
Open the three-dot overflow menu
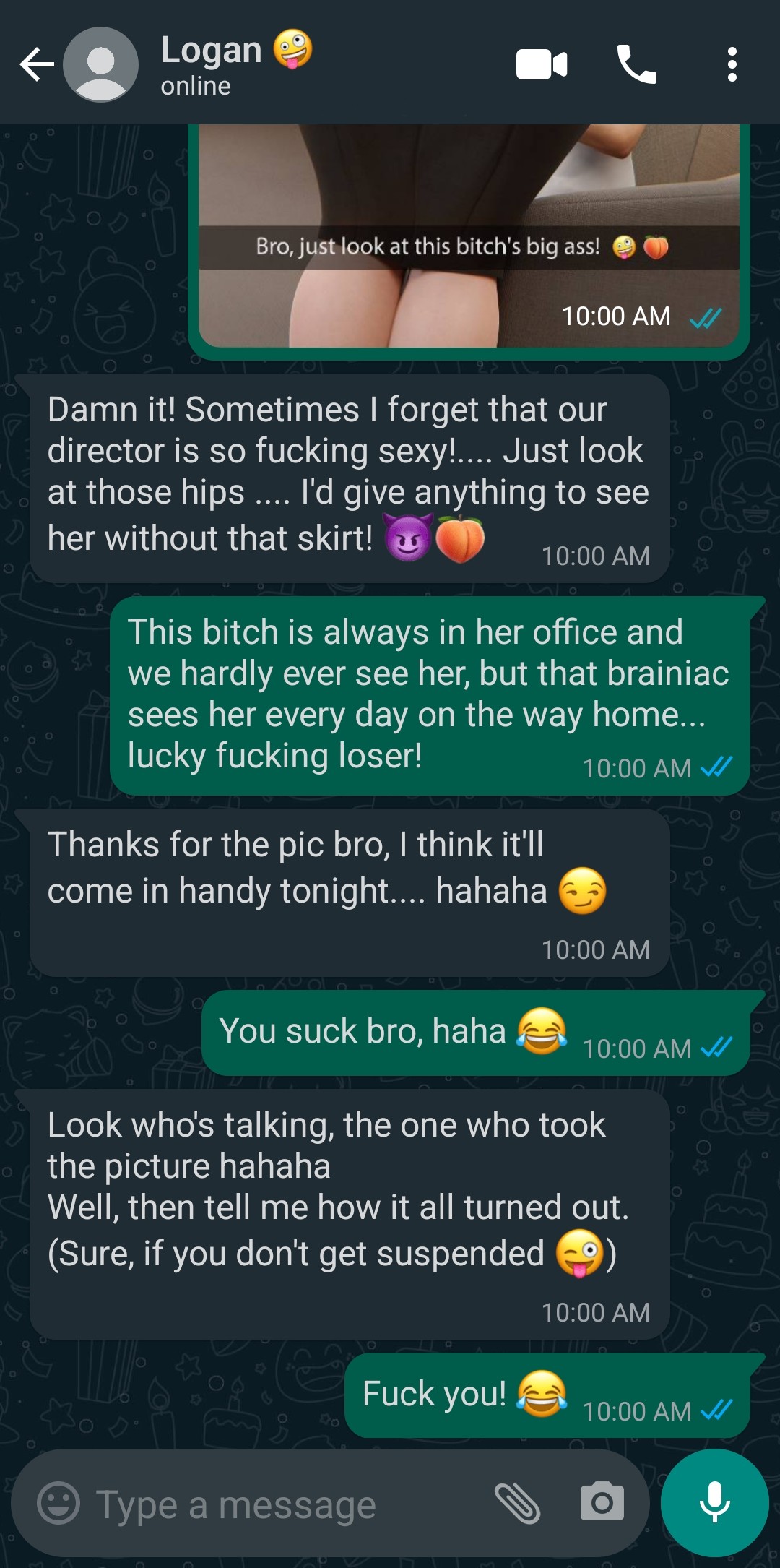(x=732, y=65)
